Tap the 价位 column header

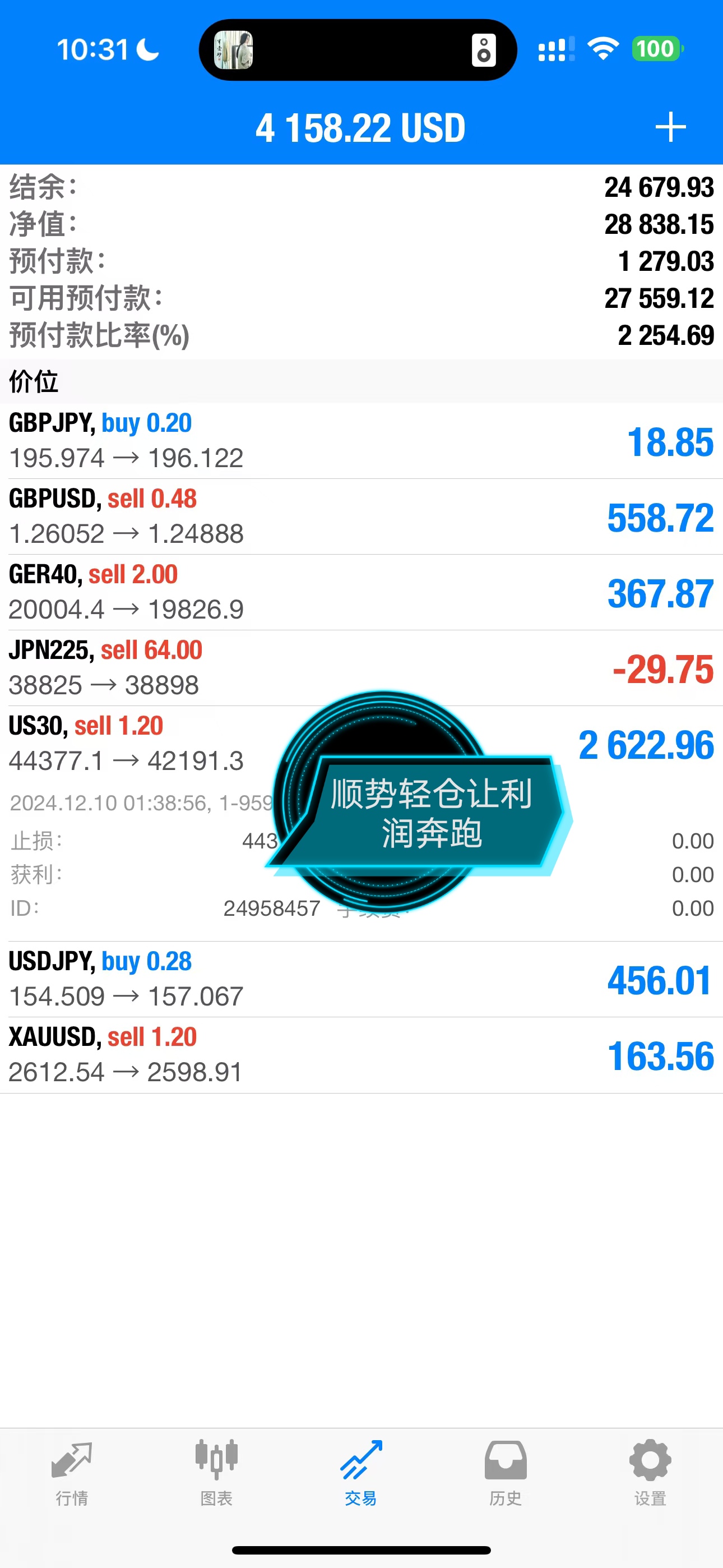point(34,382)
